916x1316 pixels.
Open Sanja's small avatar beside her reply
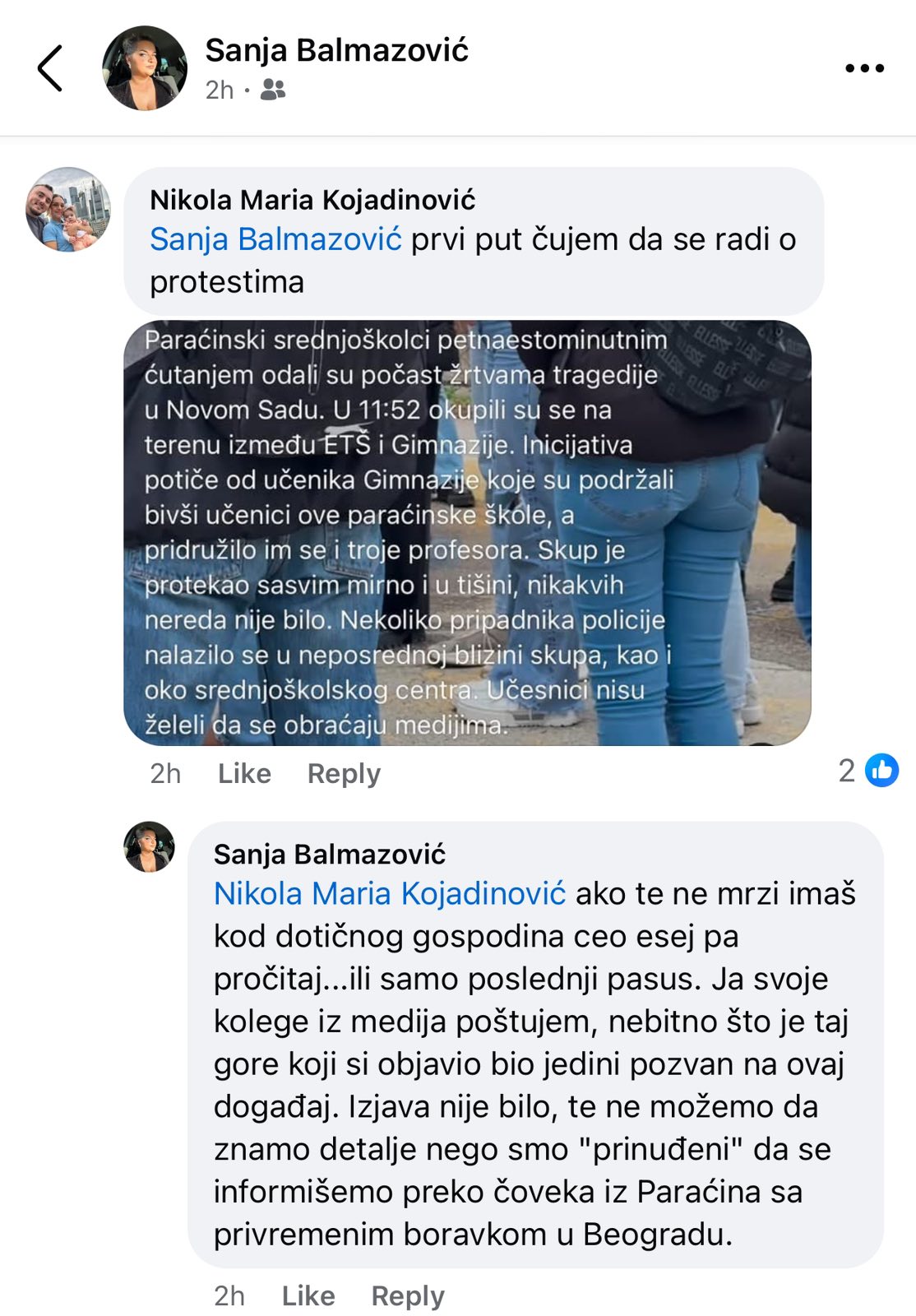point(149,846)
